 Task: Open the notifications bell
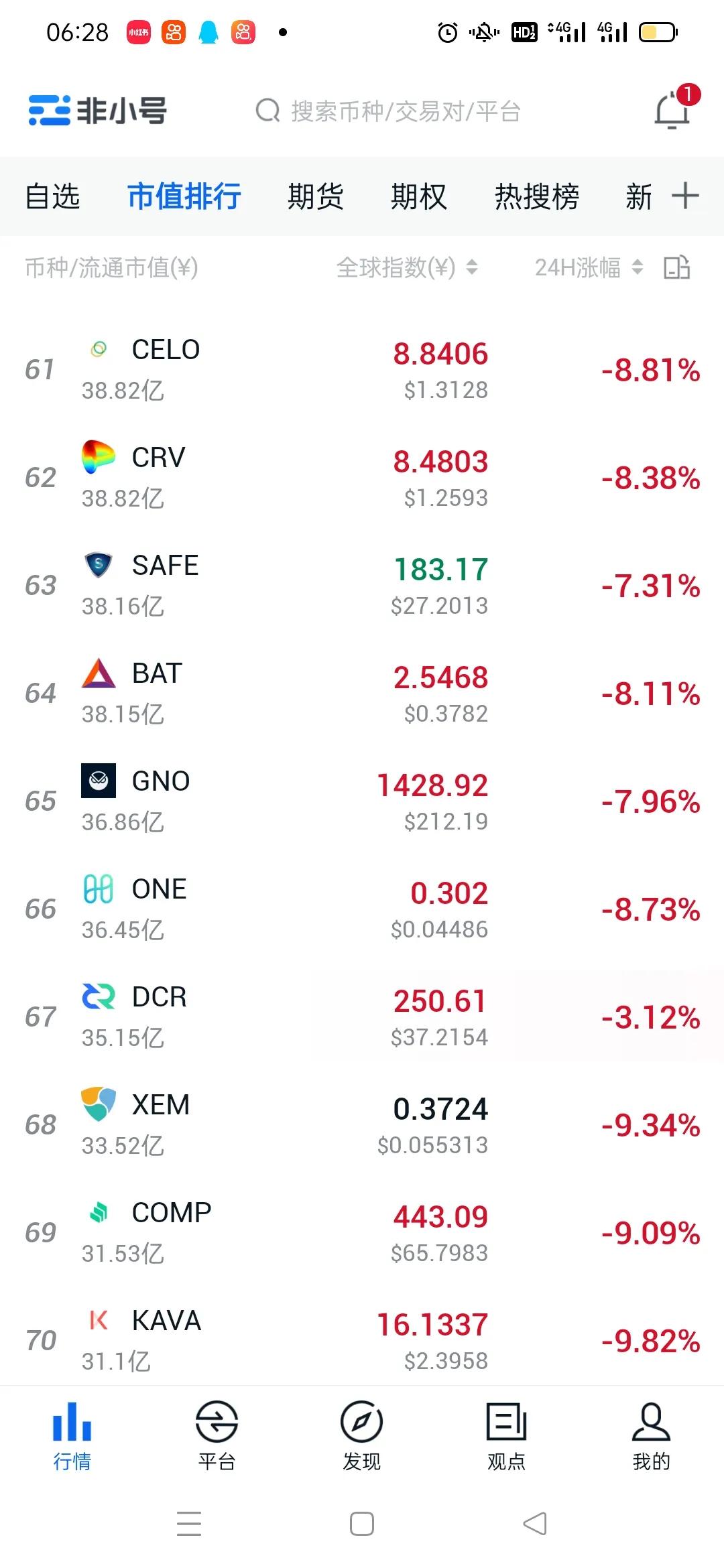[672, 111]
